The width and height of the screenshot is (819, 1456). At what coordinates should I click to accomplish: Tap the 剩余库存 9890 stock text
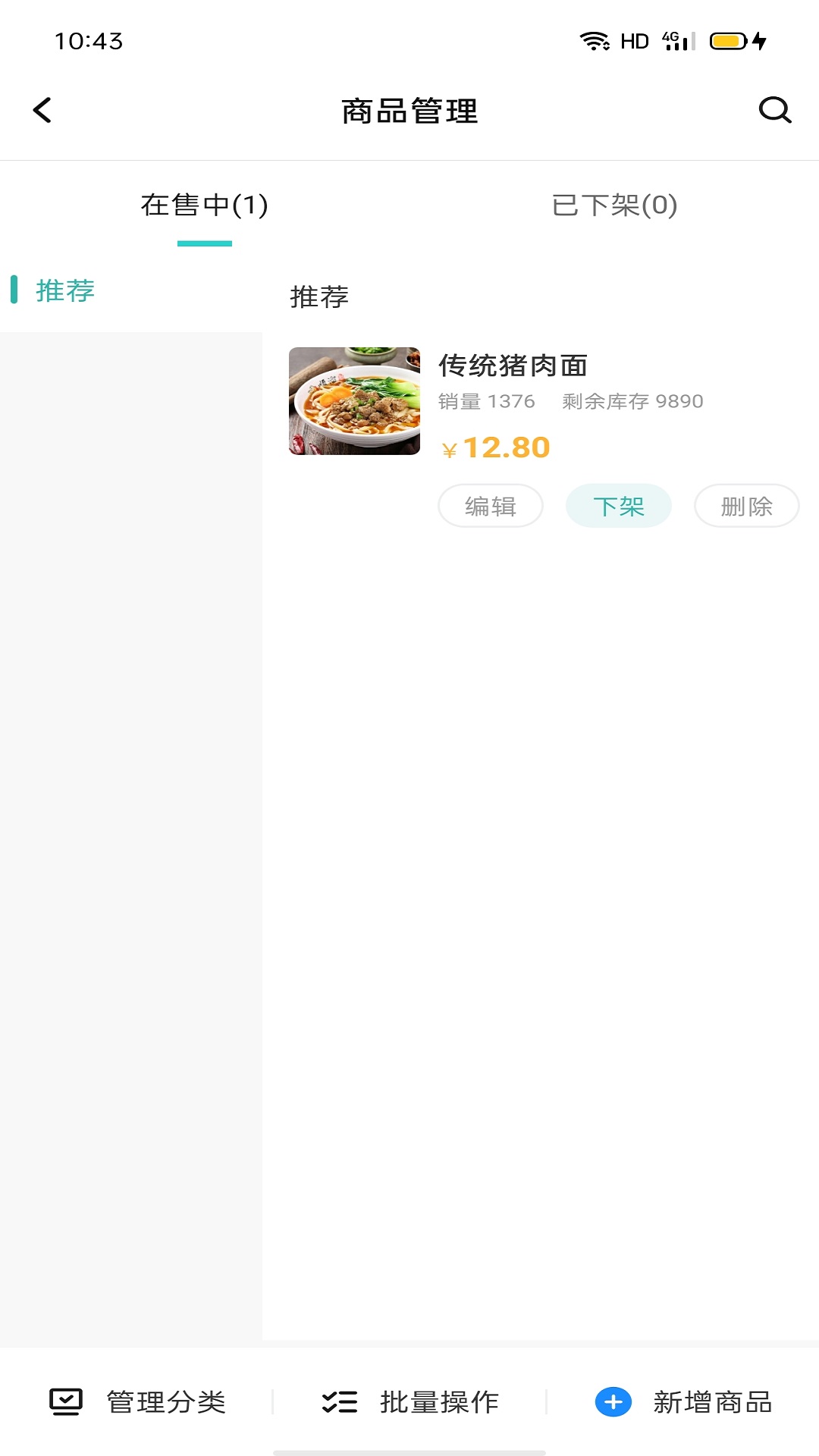632,401
